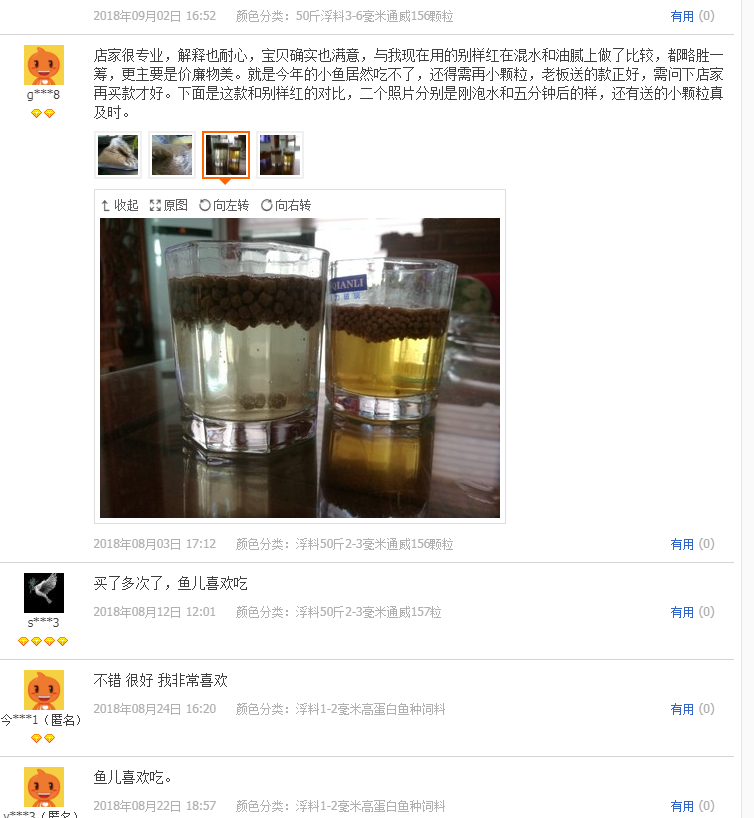Mark the 2018年09月02日 review as 有用
Viewport: 754px width, 818px height.
[x=682, y=16]
